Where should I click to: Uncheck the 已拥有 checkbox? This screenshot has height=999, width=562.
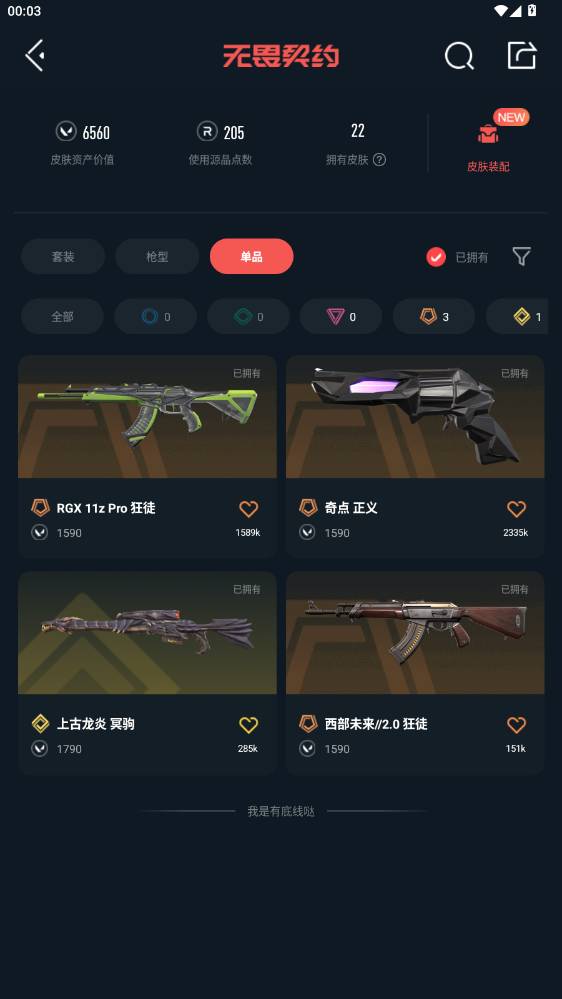coord(436,257)
